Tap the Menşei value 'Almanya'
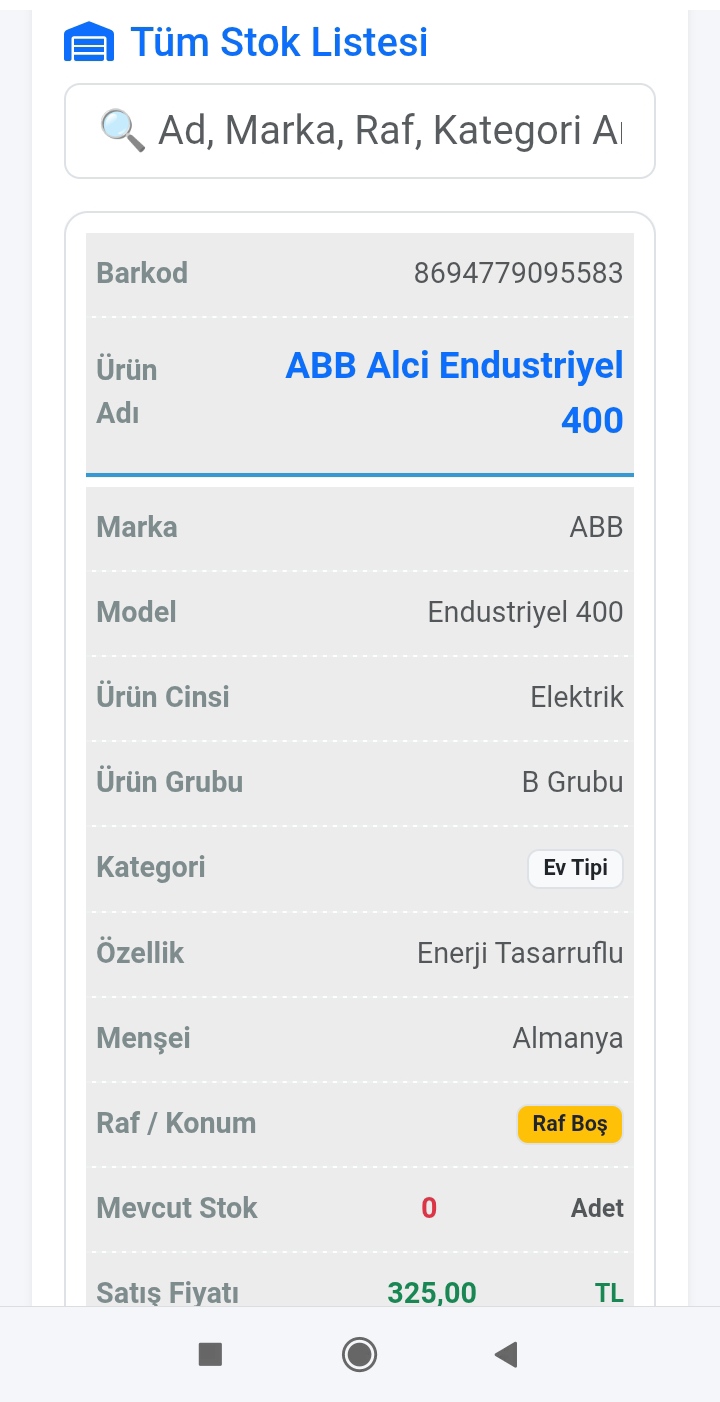This screenshot has height=1402, width=720. pos(567,1038)
